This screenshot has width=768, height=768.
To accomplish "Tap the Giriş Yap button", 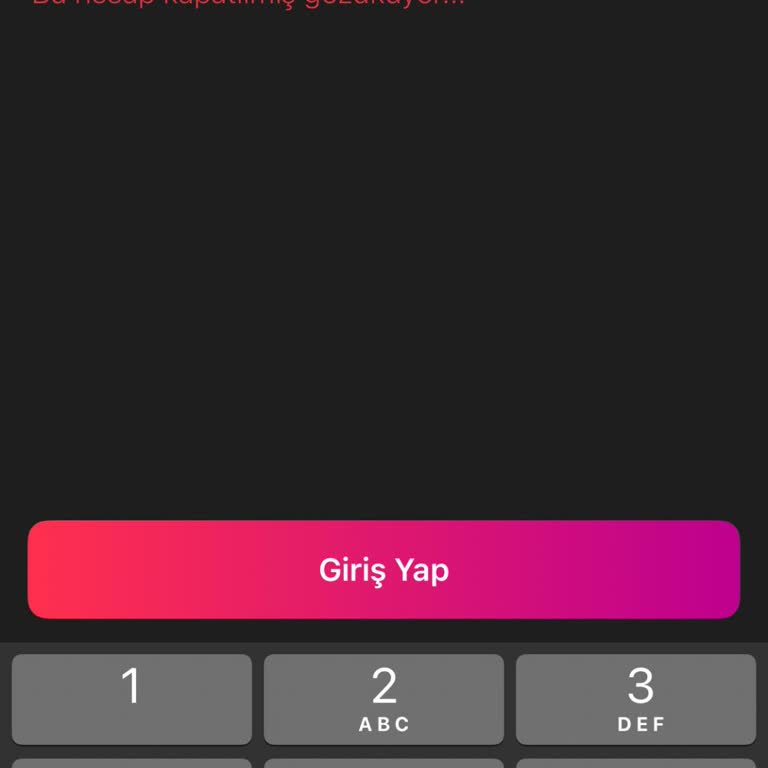I will 384,569.
